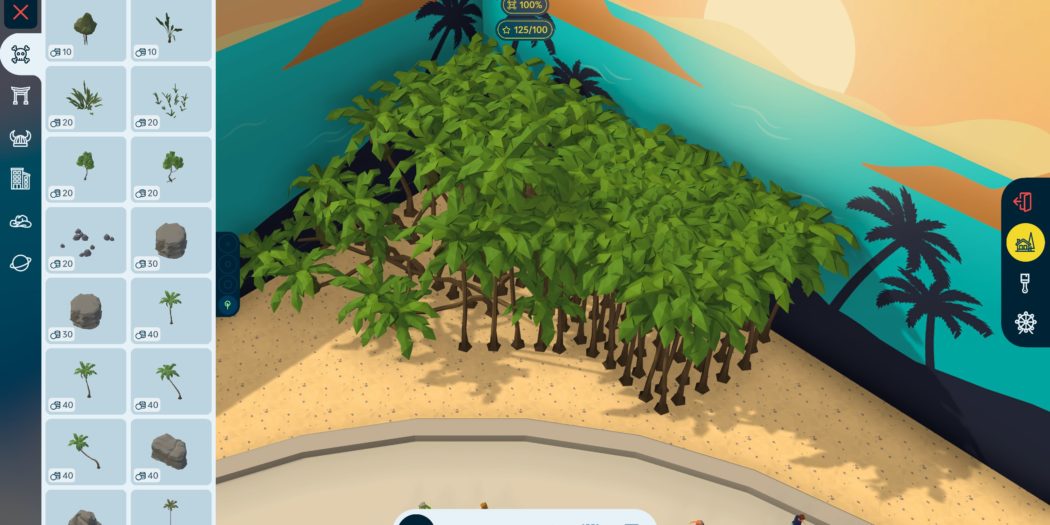
Task: Tap the red exit door icon
Action: (1023, 201)
